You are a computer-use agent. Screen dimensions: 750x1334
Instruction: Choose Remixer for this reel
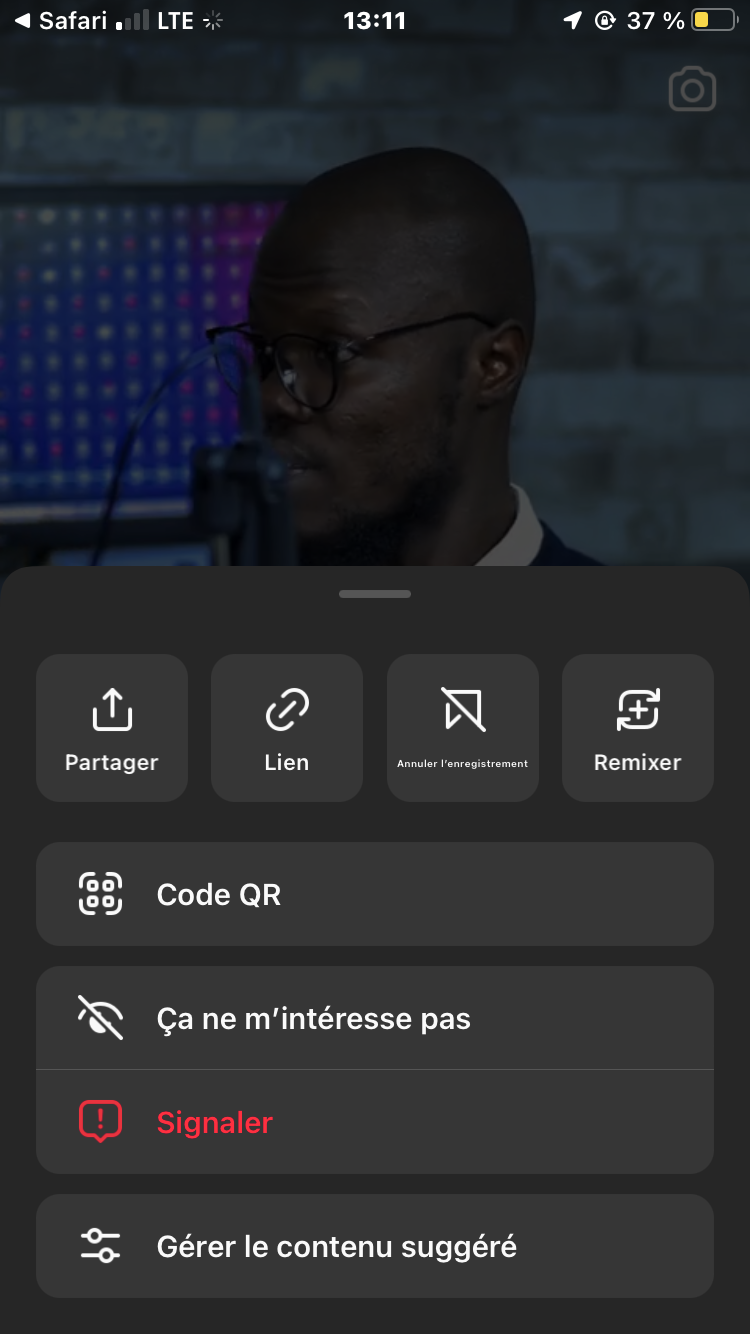click(x=638, y=728)
